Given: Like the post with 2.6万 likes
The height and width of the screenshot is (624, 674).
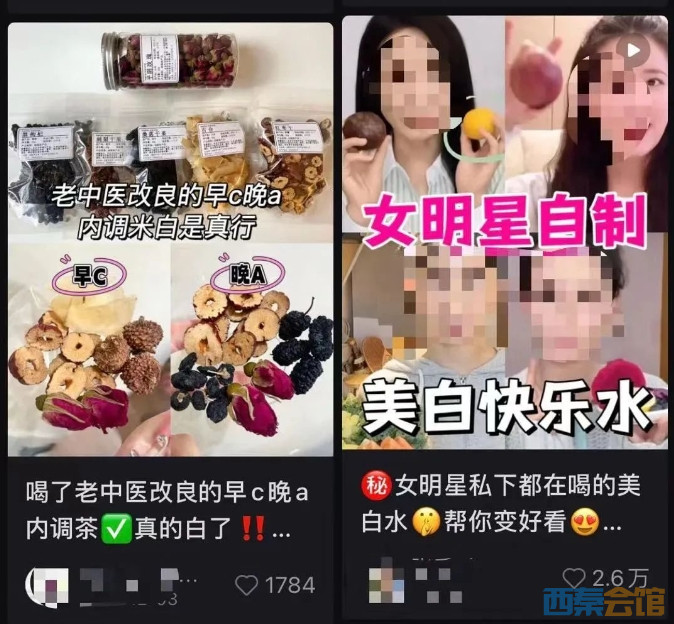Looking at the screenshot, I should pos(574,578).
